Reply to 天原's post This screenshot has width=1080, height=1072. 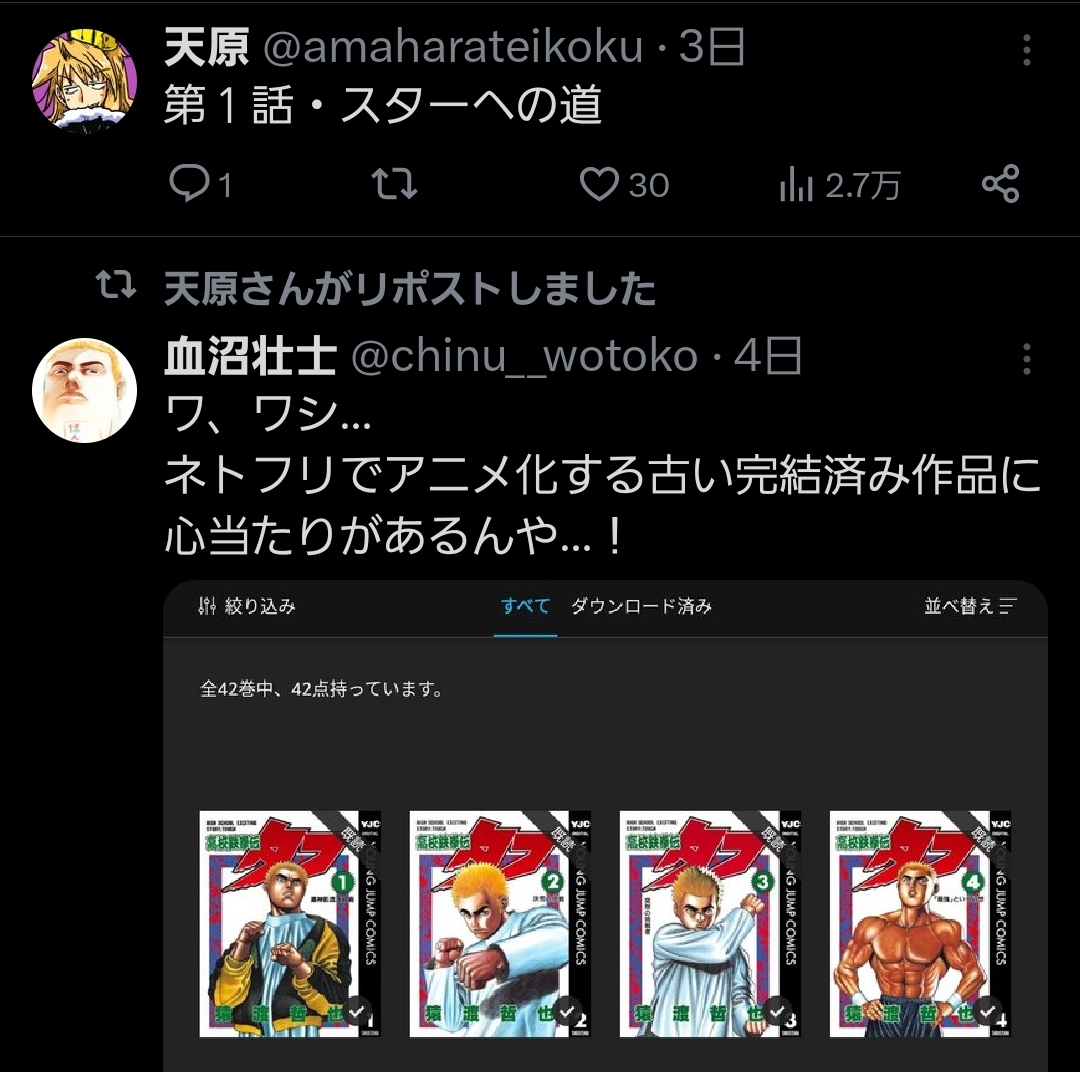coord(188,185)
